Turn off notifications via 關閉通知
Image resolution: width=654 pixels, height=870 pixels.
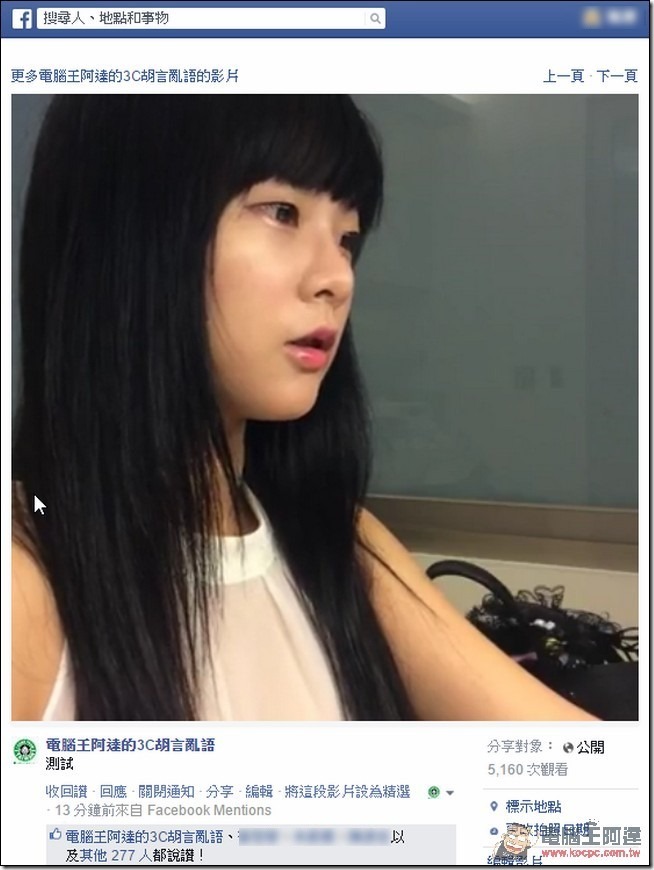tap(166, 791)
